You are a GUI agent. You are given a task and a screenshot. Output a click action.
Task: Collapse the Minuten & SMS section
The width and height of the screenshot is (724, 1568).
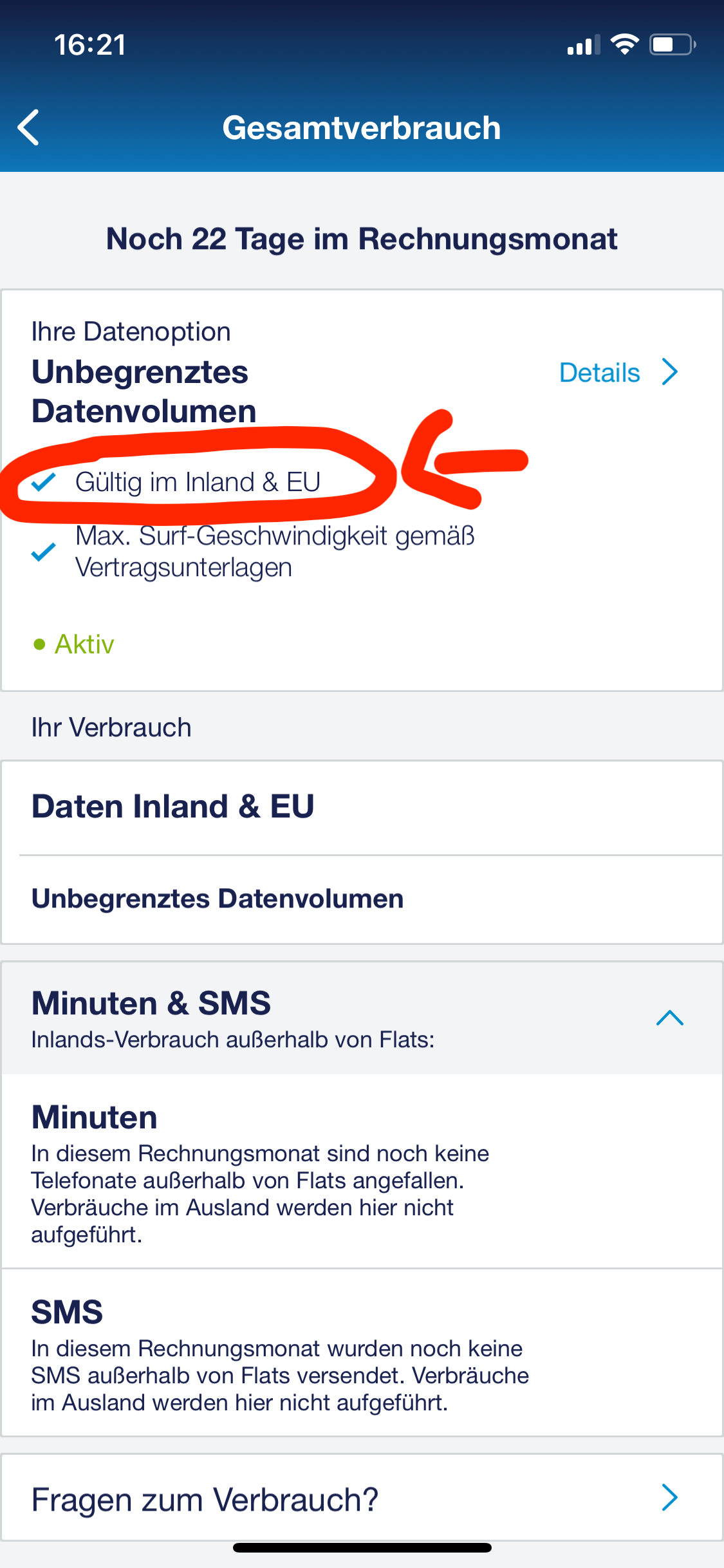669,1018
